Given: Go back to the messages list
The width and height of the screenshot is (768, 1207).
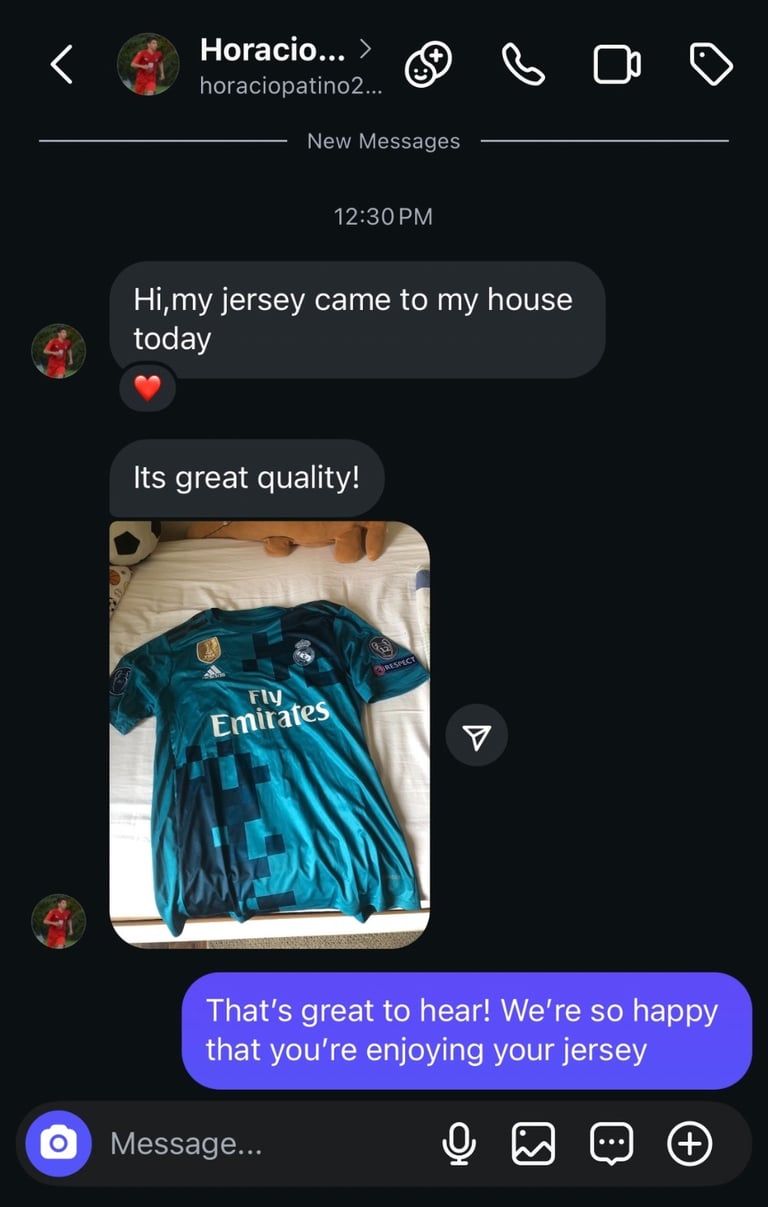Looking at the screenshot, I should click(62, 65).
